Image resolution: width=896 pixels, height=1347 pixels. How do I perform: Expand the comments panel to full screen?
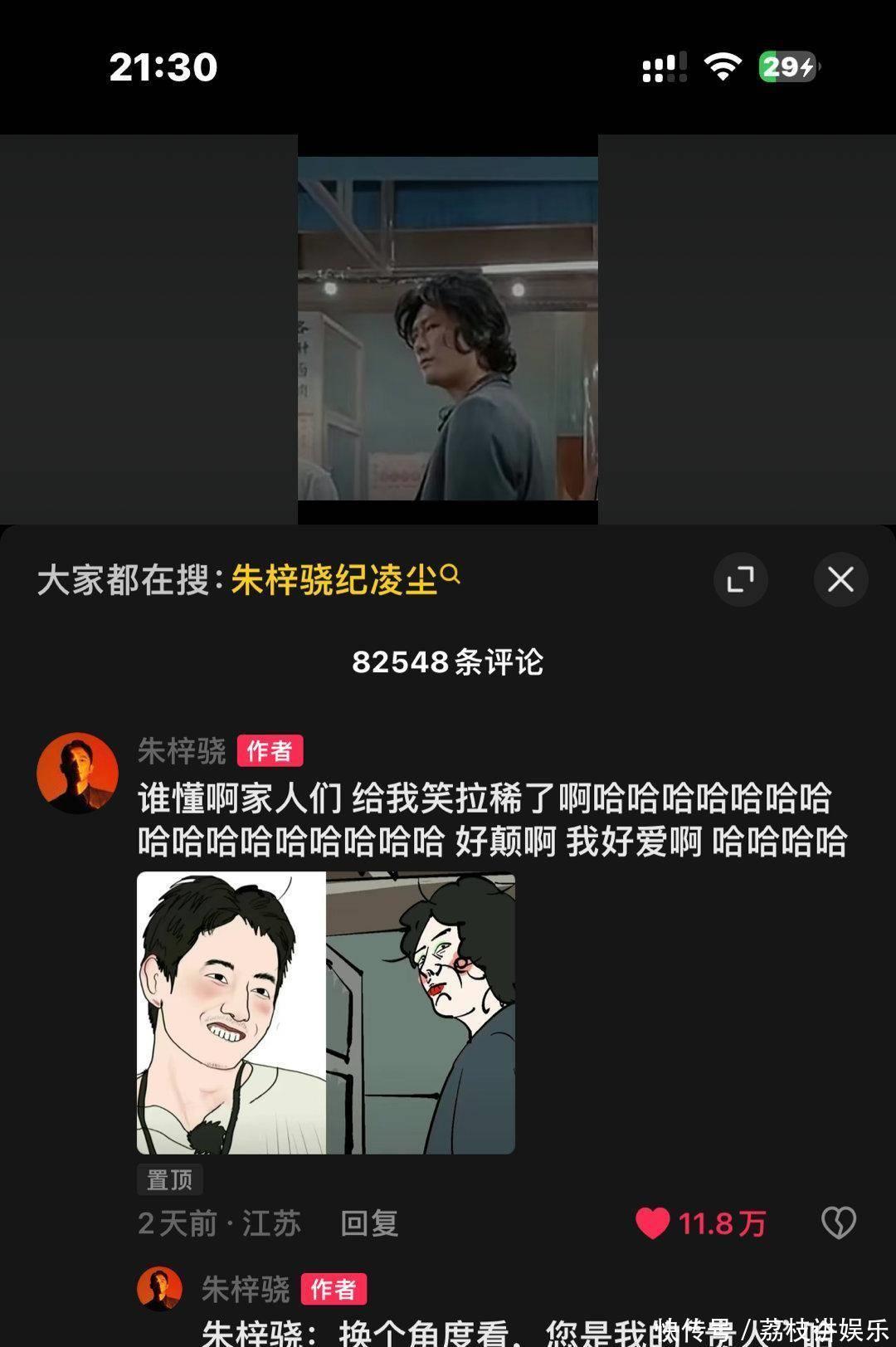[x=740, y=579]
